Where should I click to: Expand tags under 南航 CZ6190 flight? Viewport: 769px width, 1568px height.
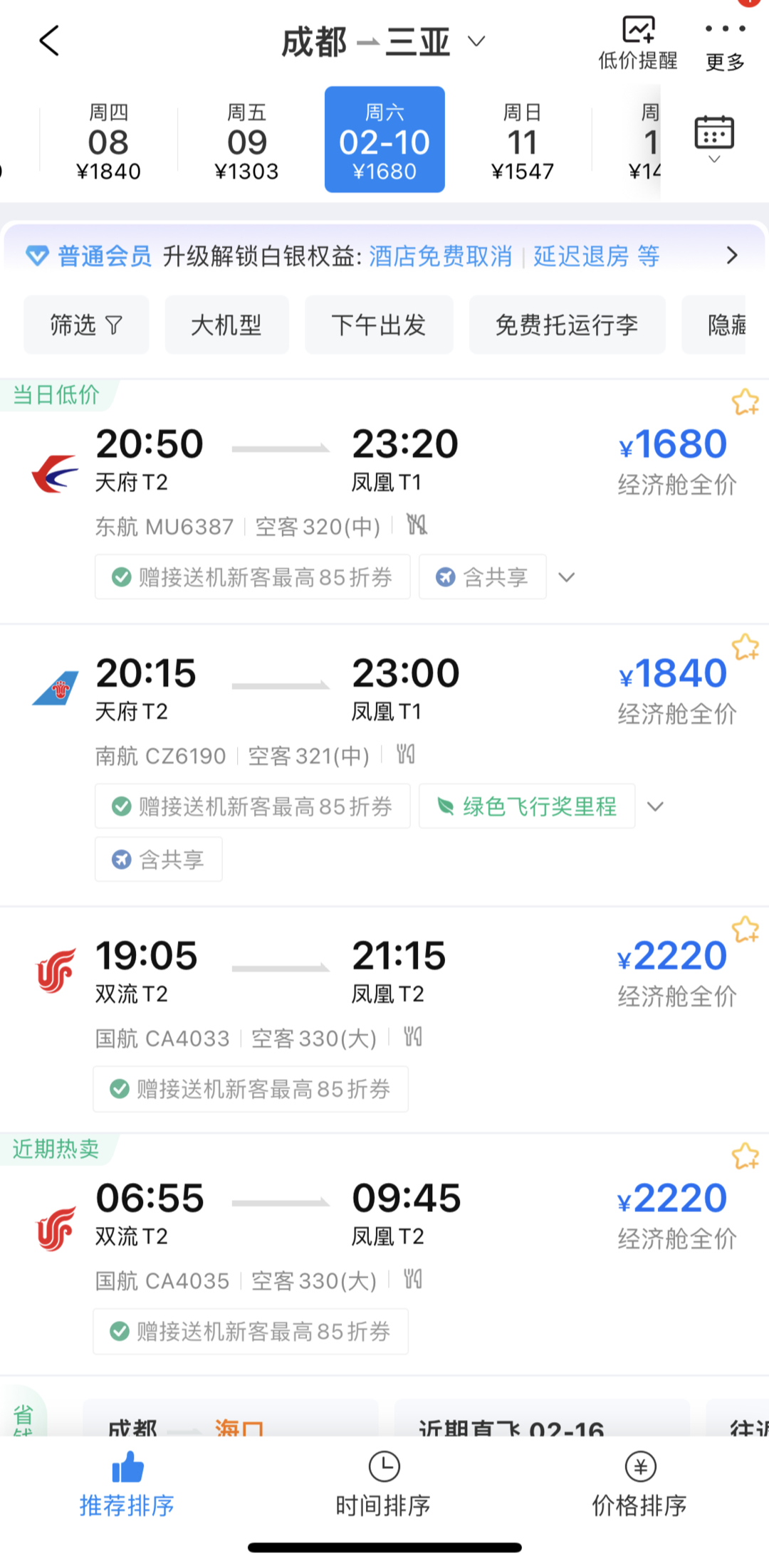pos(655,806)
